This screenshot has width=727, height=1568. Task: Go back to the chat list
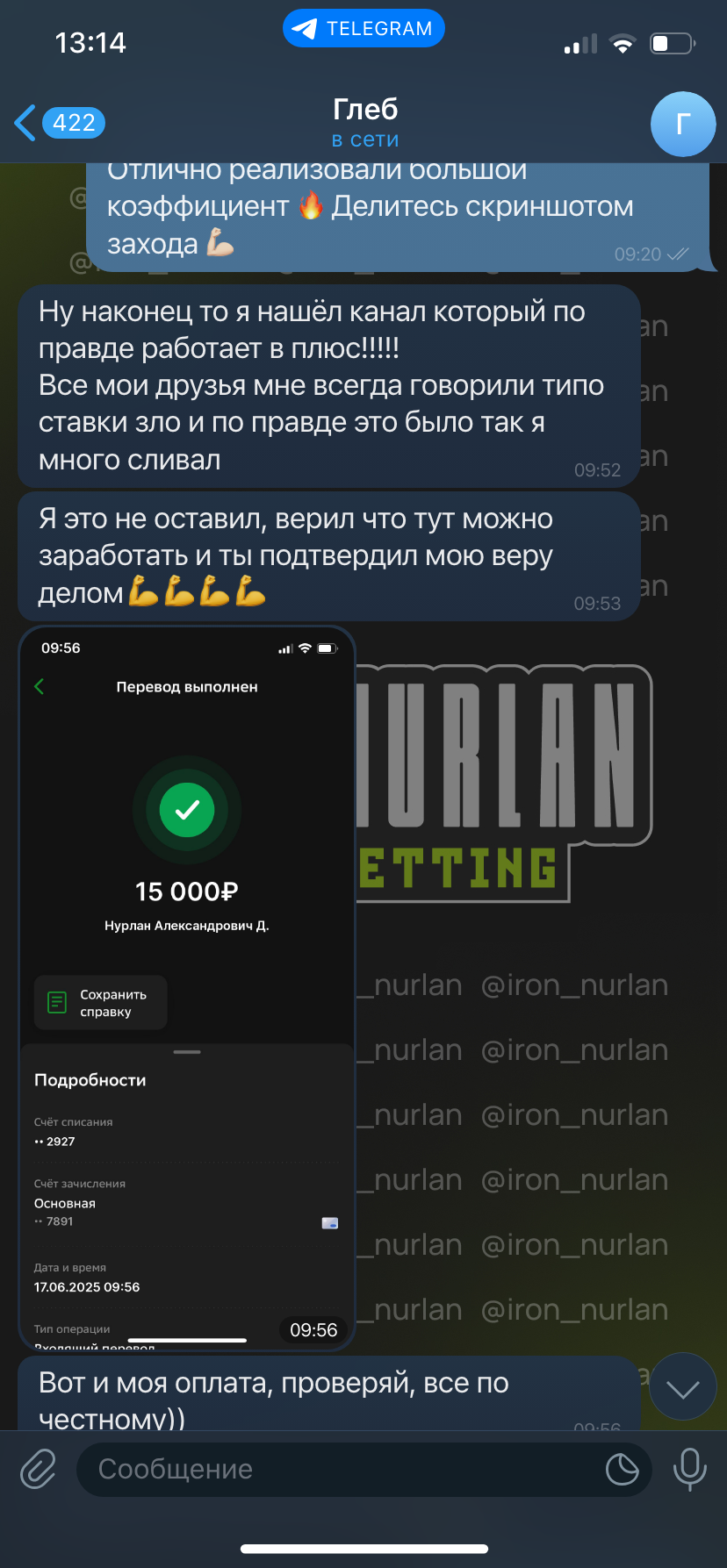(60, 123)
